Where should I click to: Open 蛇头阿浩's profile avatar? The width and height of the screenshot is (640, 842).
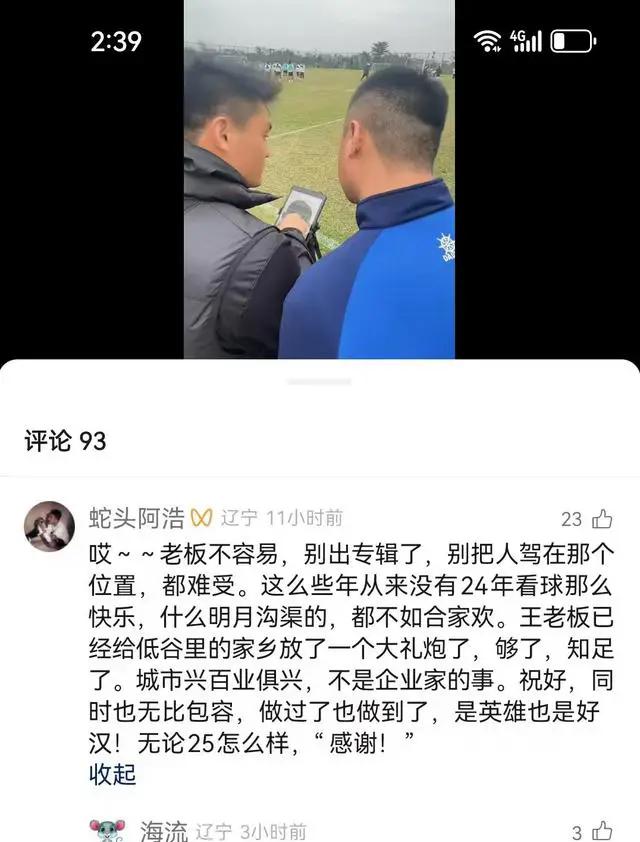click(x=49, y=526)
